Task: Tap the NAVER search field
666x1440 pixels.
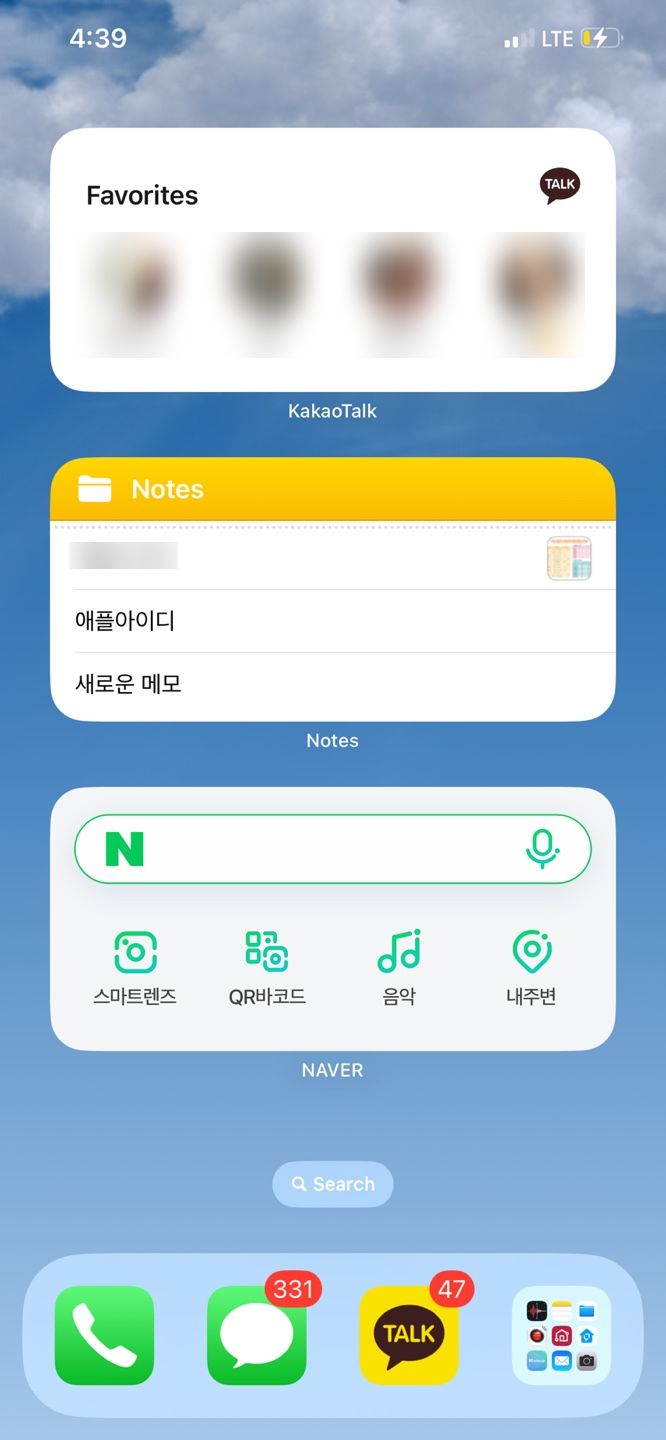Action: pyautogui.click(x=320, y=849)
